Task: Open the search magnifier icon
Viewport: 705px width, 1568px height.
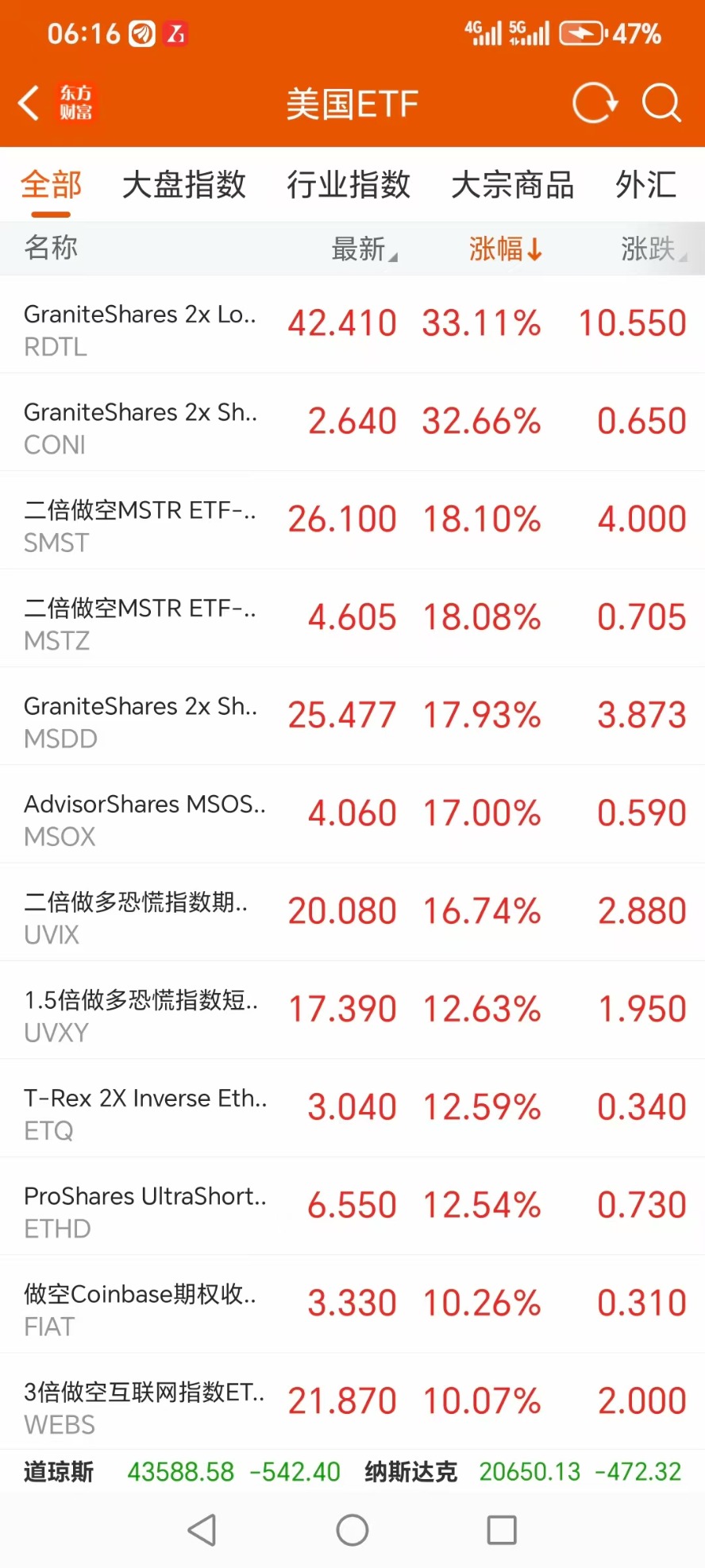Action: [x=661, y=103]
